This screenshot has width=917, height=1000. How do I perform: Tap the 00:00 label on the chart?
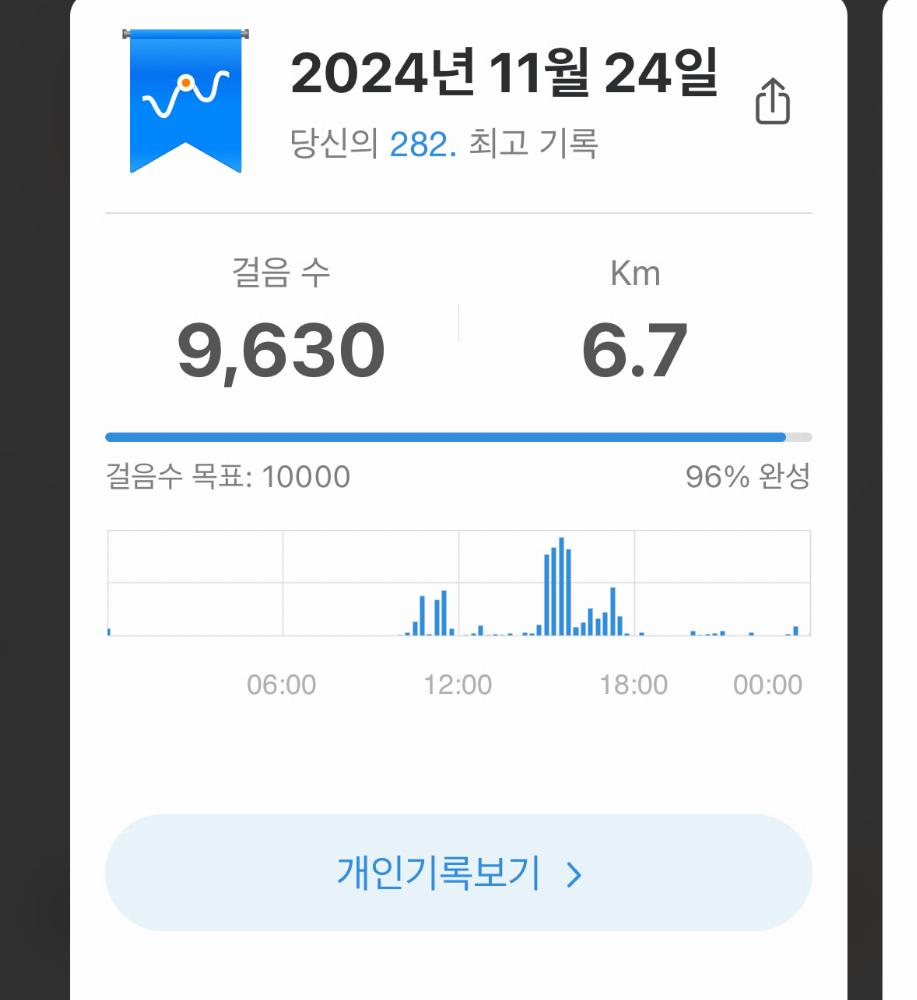[770, 685]
